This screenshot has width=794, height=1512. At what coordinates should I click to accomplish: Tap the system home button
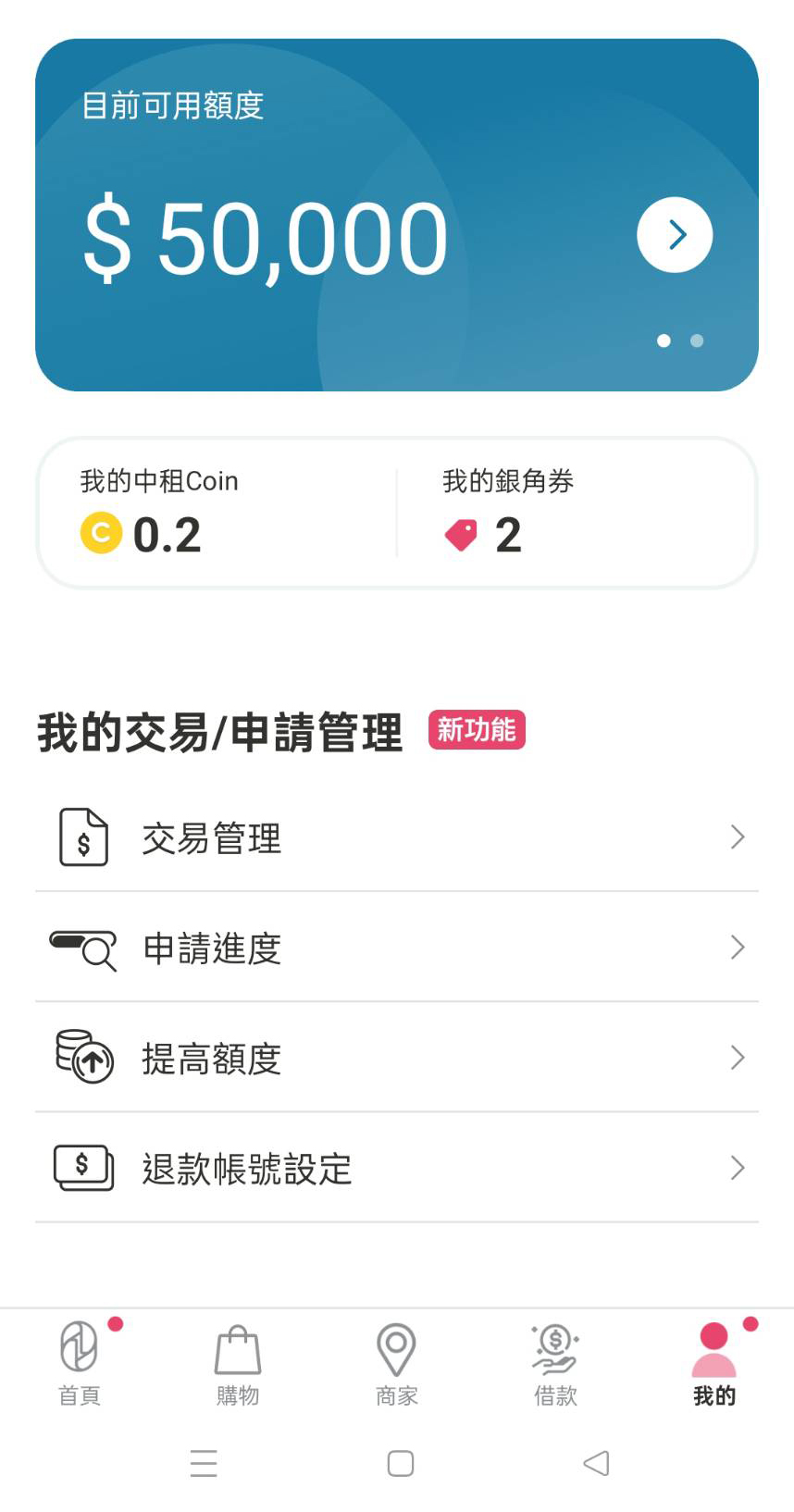tap(400, 1463)
